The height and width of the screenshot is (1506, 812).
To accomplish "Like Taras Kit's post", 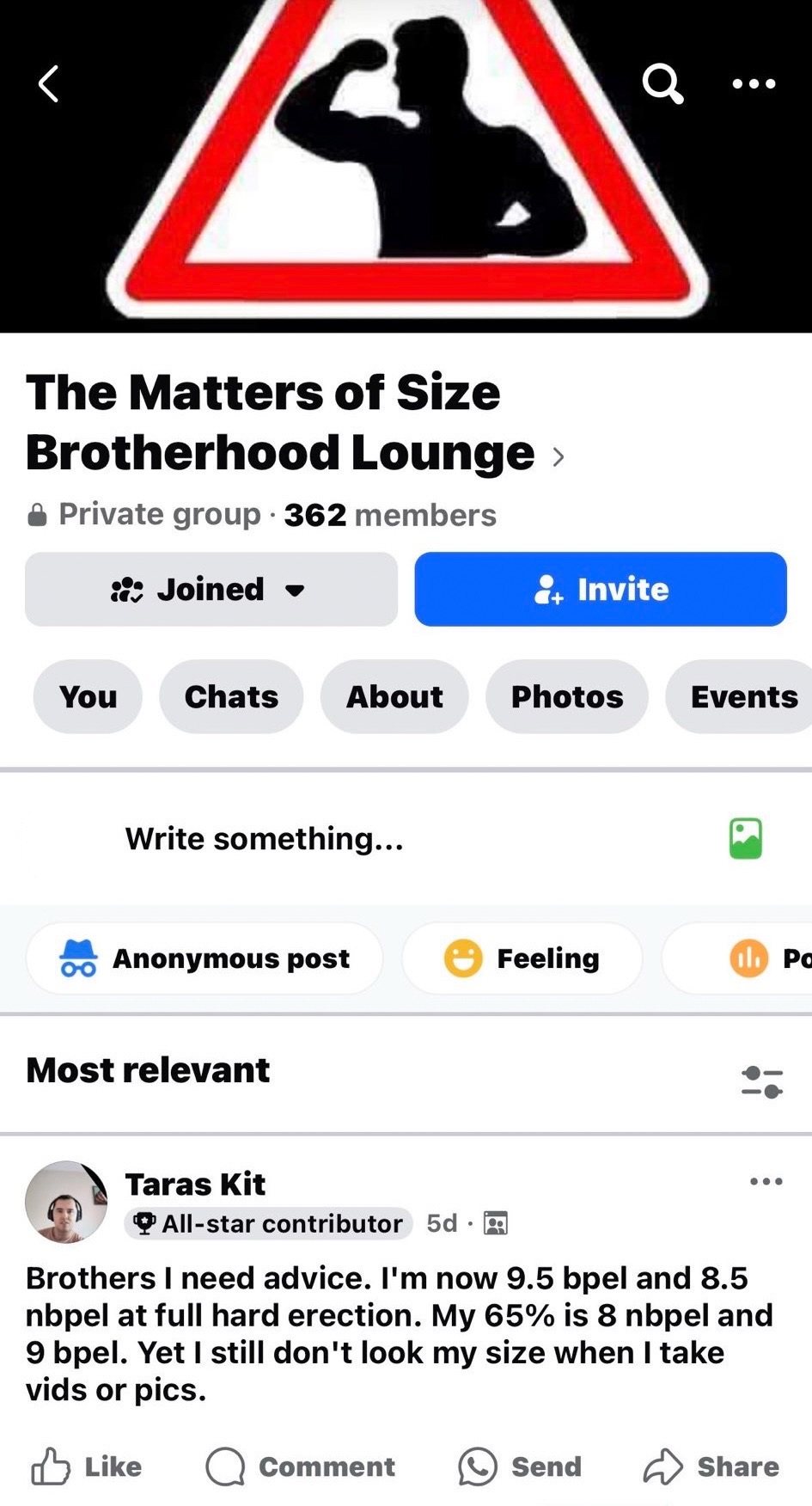I will tap(86, 1466).
